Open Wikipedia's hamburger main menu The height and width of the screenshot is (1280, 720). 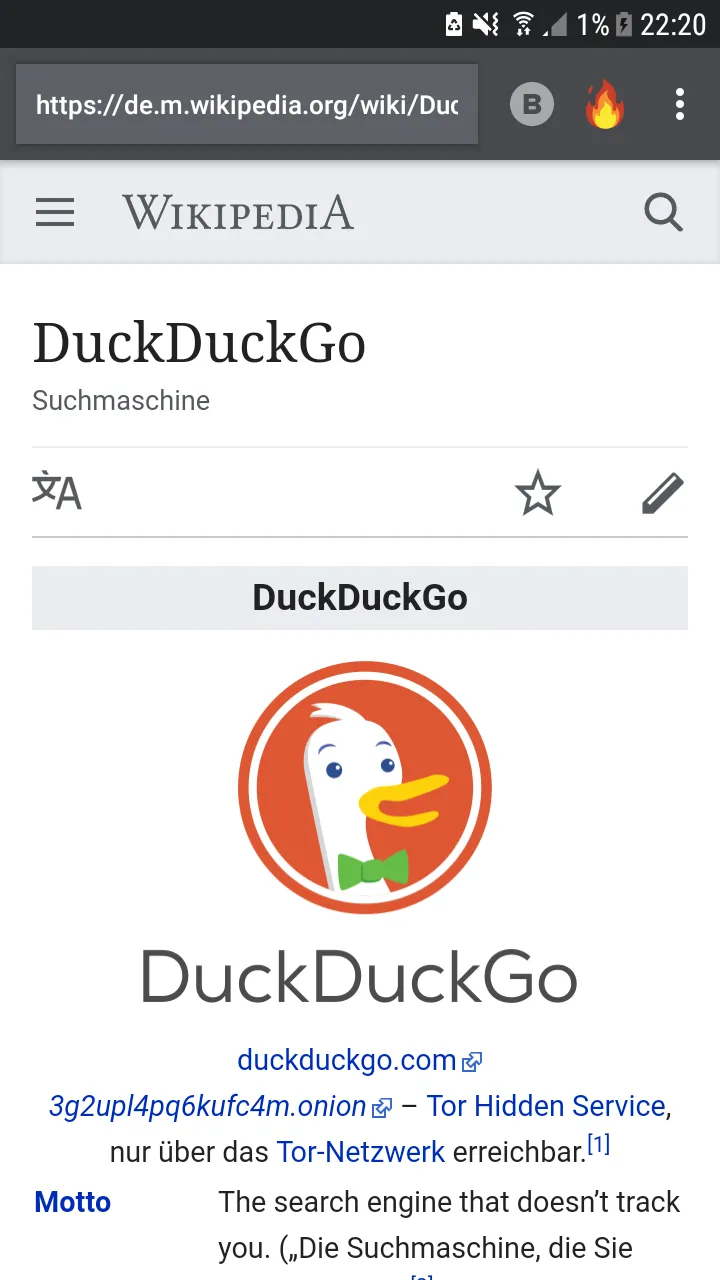pyautogui.click(x=55, y=212)
